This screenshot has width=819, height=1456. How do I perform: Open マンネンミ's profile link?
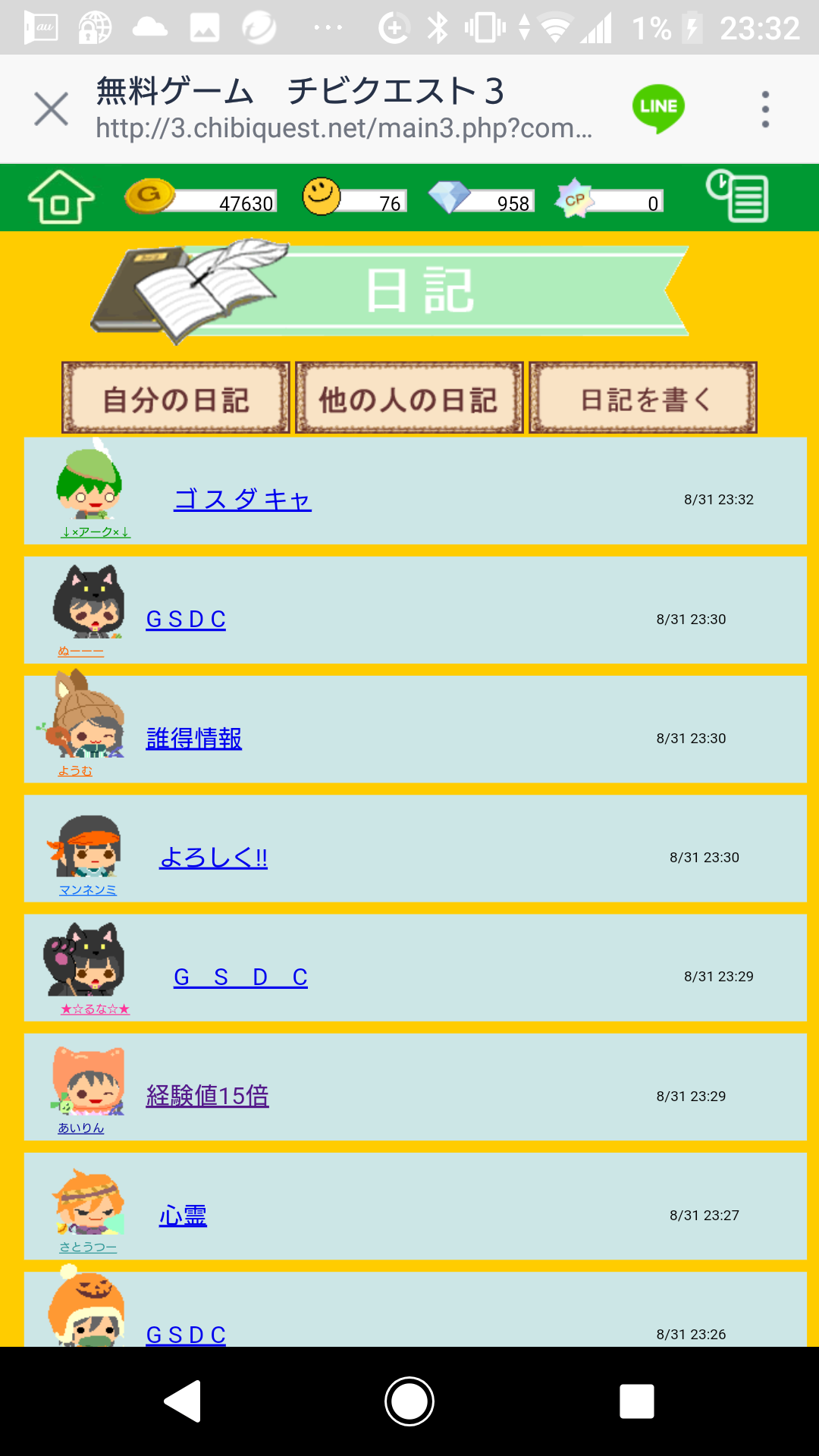(88, 890)
